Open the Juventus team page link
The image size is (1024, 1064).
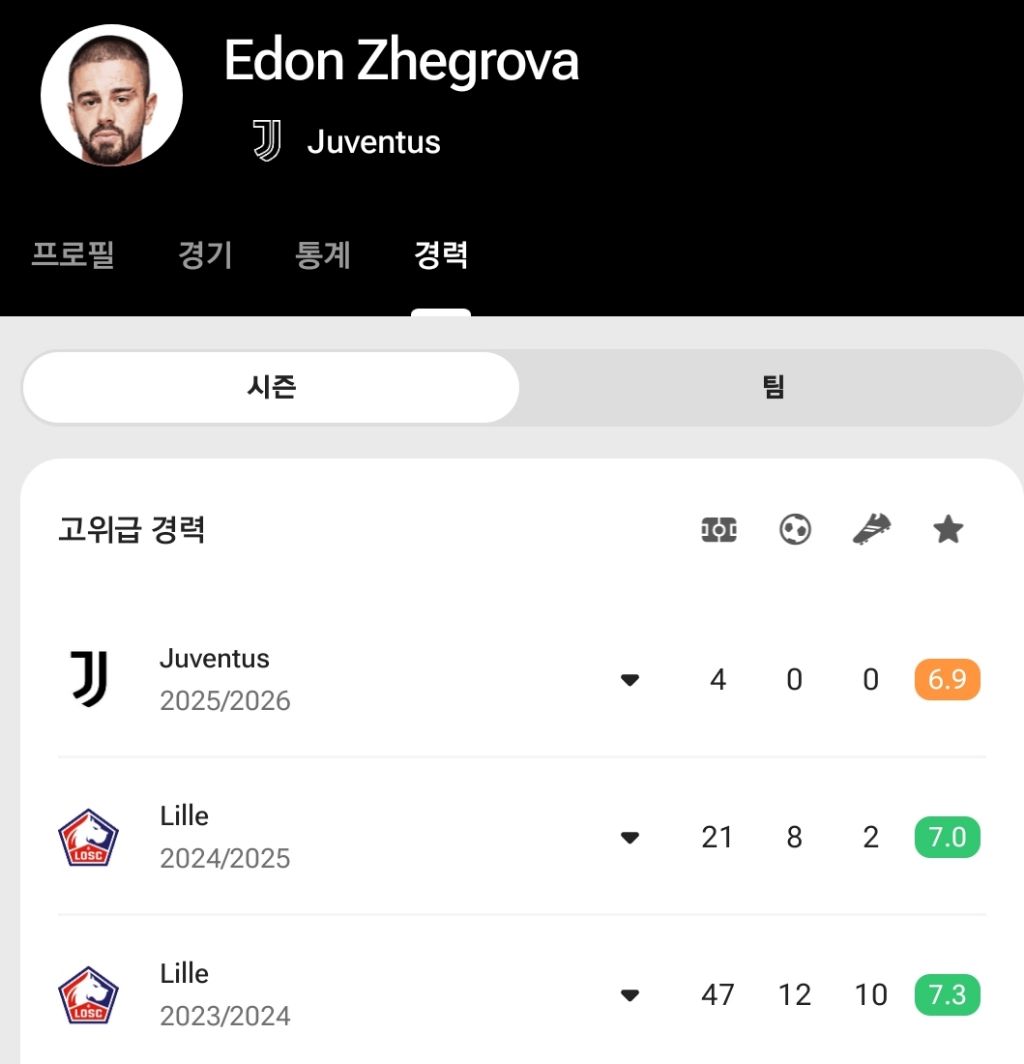click(375, 141)
